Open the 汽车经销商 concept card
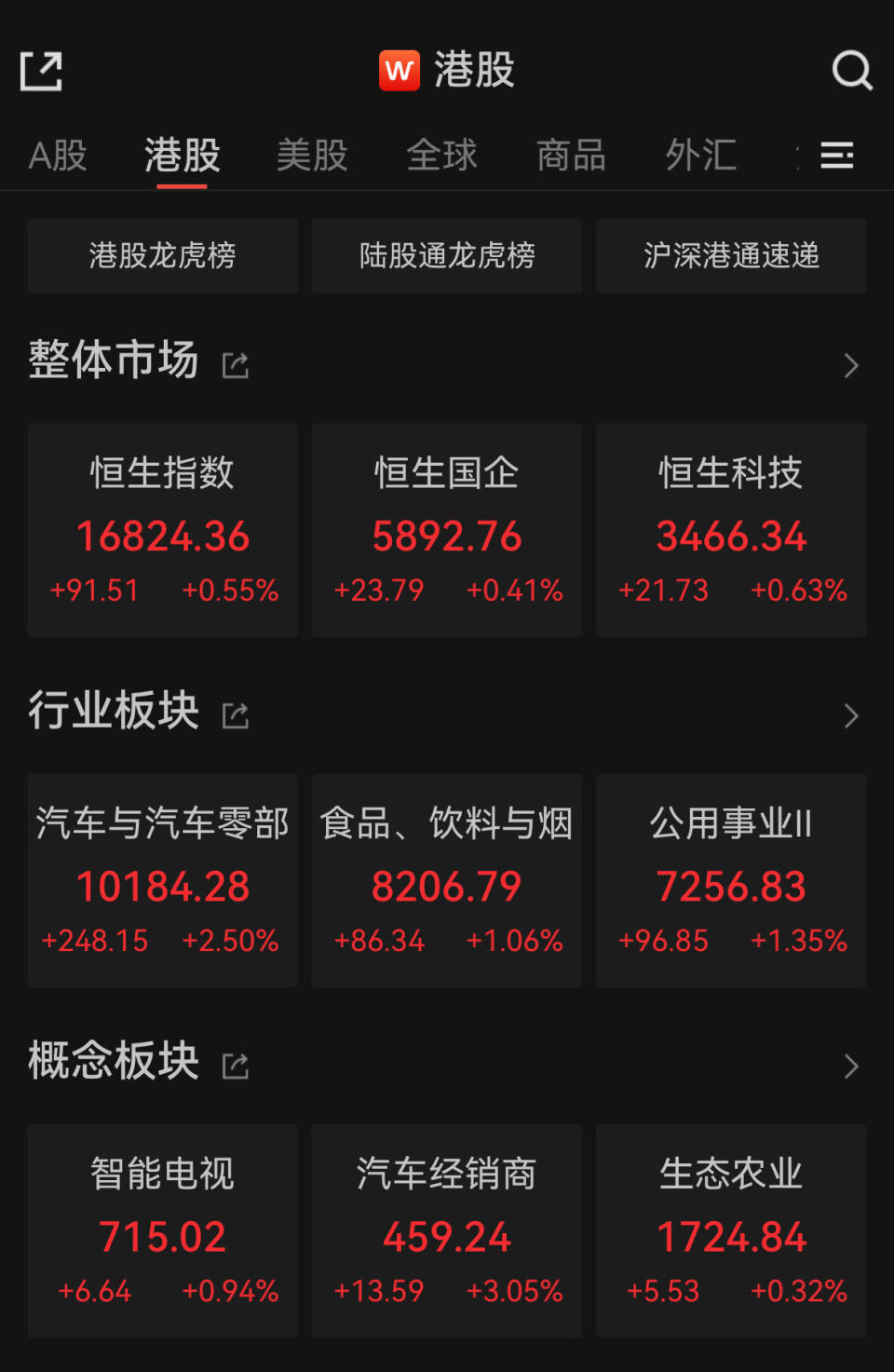This screenshot has height=1372, width=894. (x=446, y=1231)
